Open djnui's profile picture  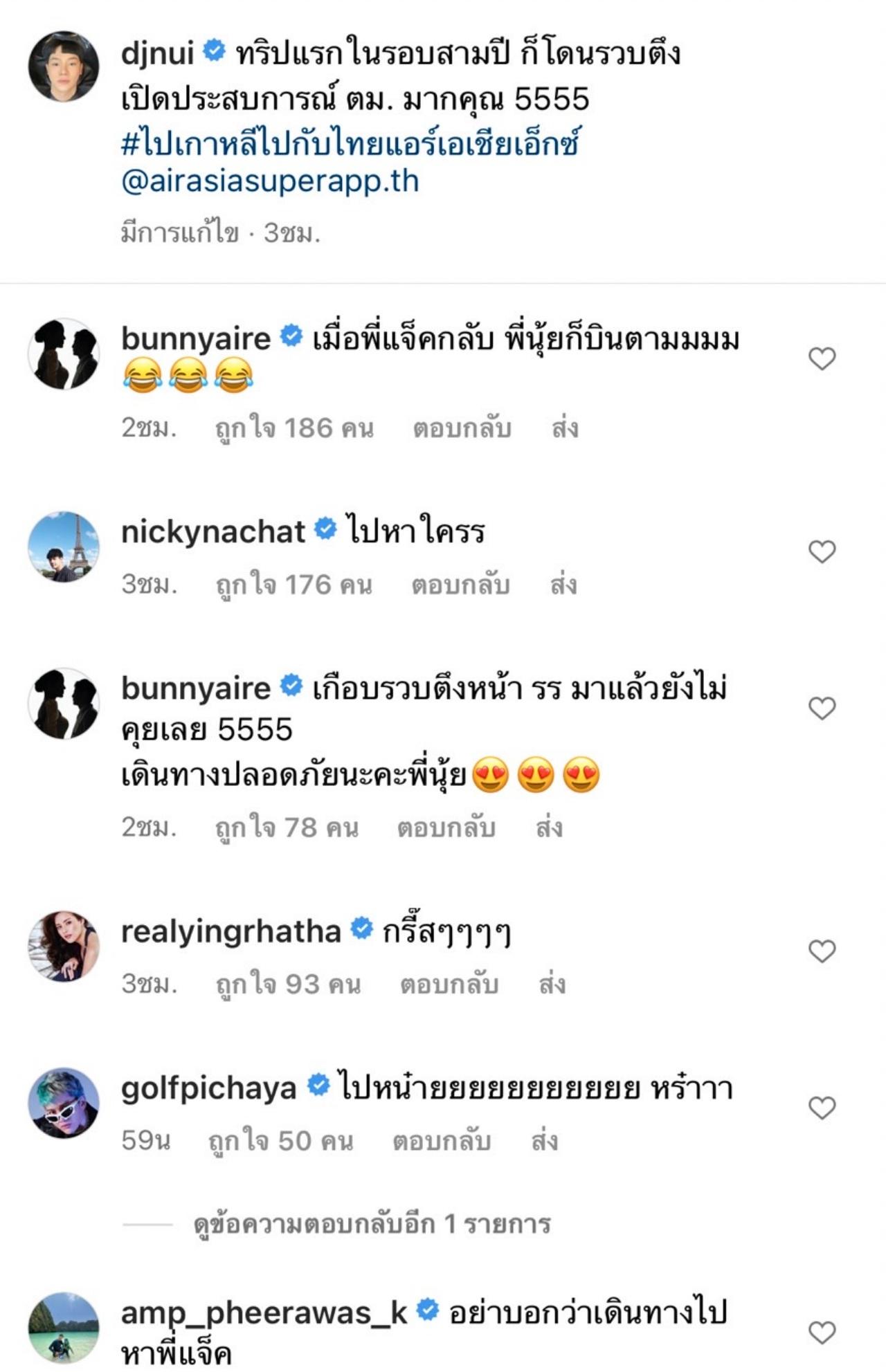click(64, 66)
